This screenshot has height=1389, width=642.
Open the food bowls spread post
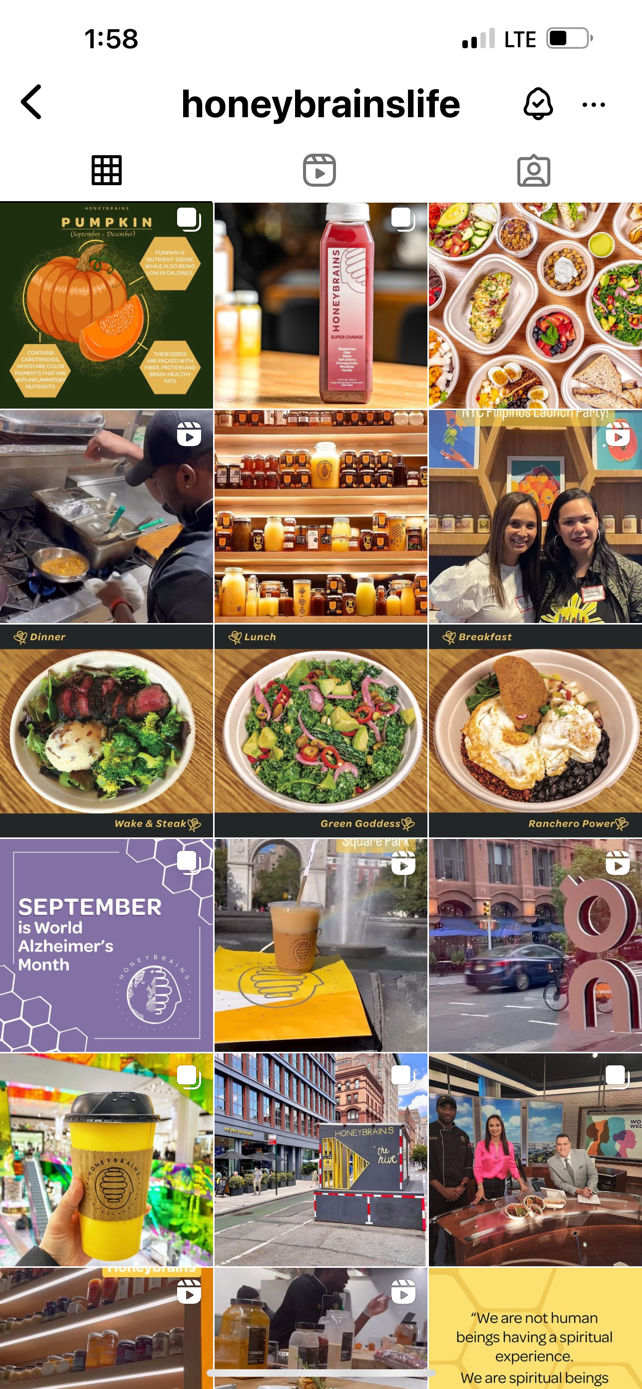(x=535, y=305)
